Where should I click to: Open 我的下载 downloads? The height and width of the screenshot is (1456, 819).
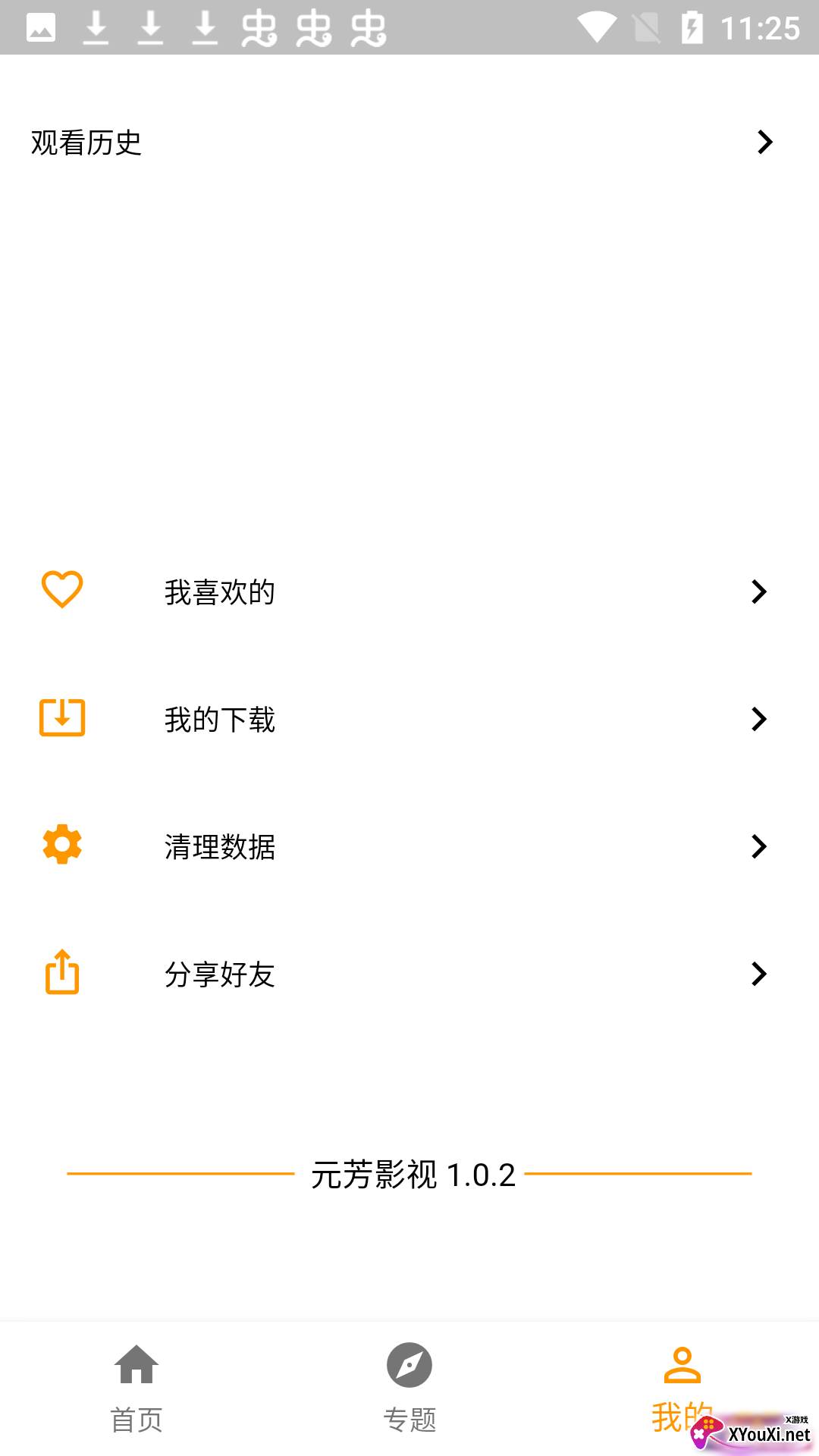(409, 719)
